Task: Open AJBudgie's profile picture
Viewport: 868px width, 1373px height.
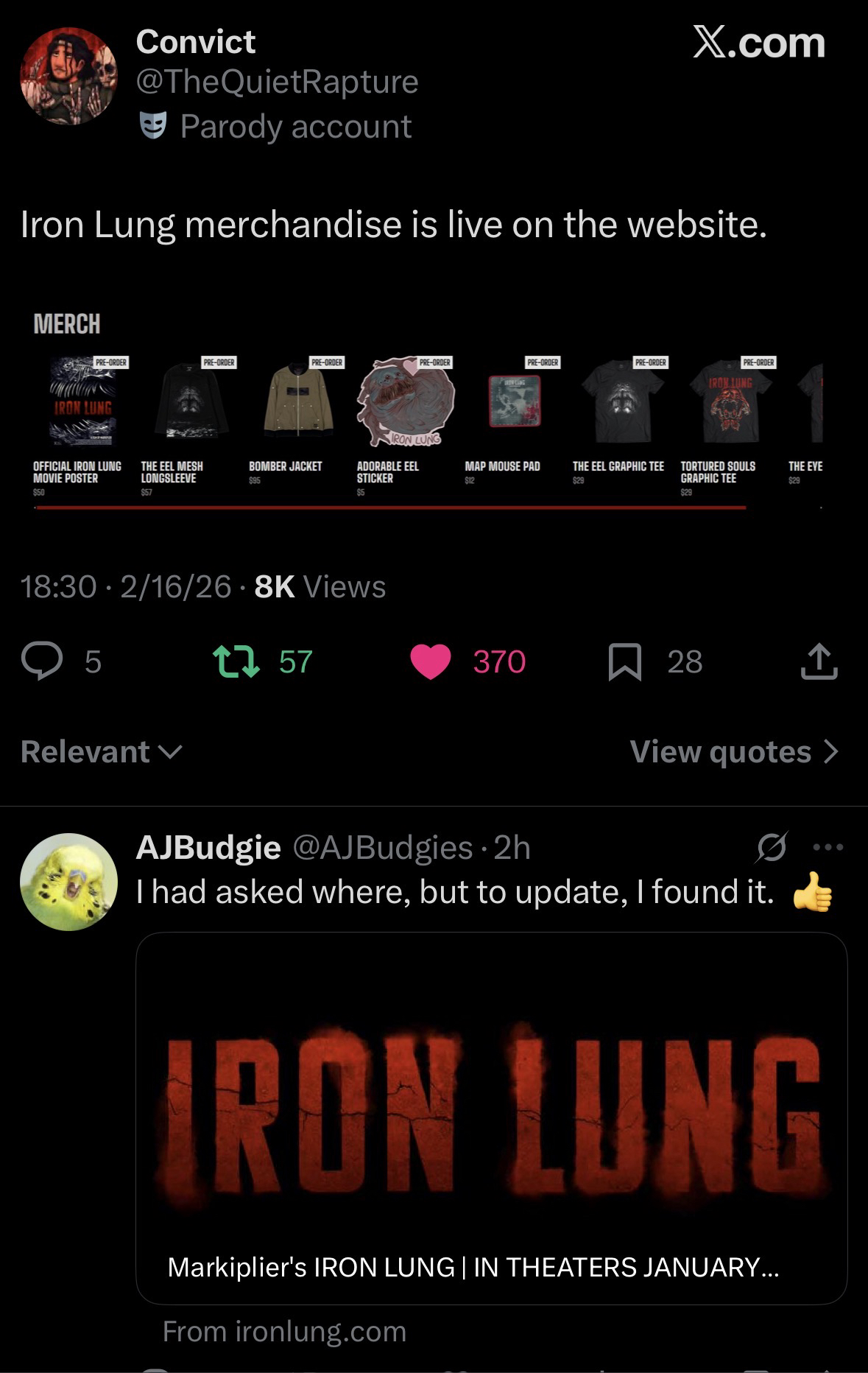Action: [68, 882]
